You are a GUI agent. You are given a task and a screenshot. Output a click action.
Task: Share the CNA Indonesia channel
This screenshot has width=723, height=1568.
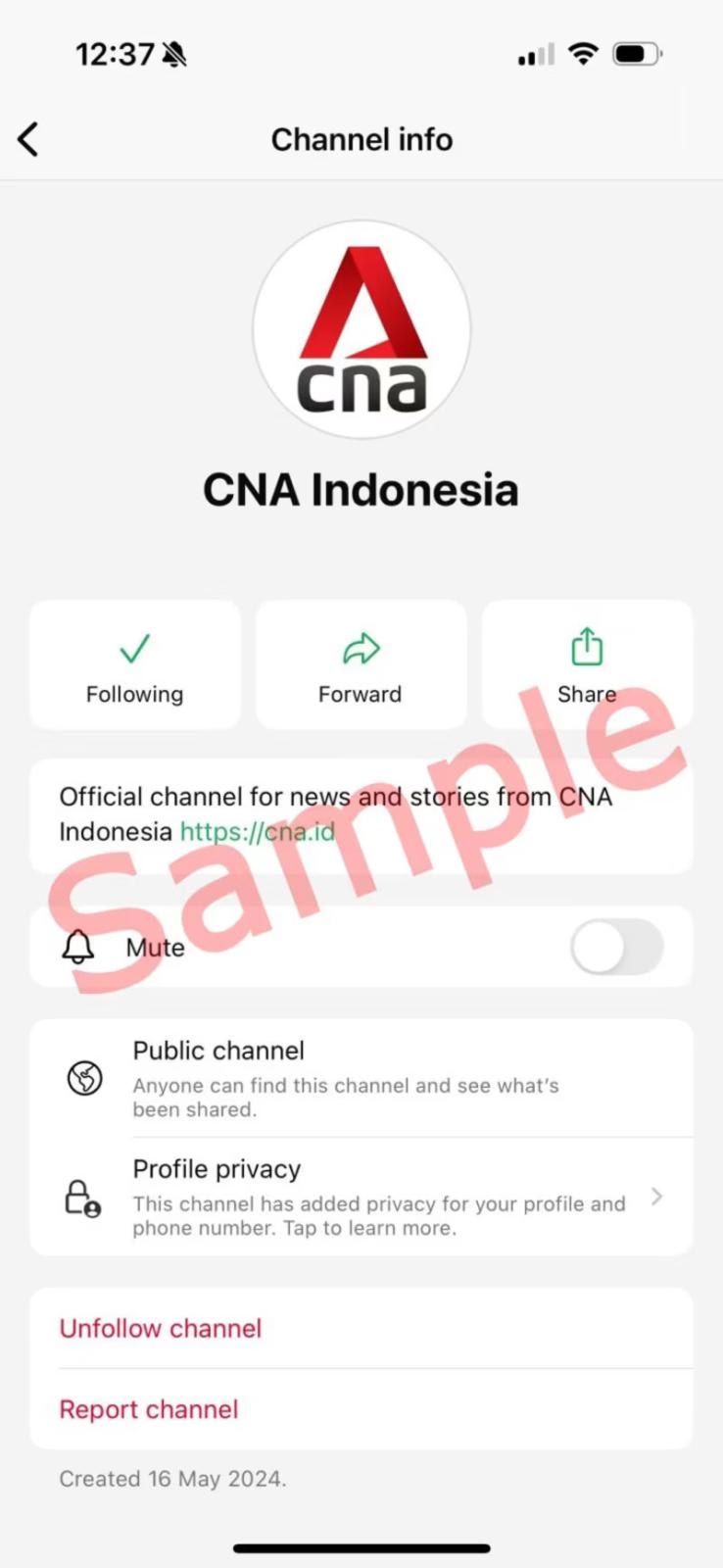tap(587, 665)
